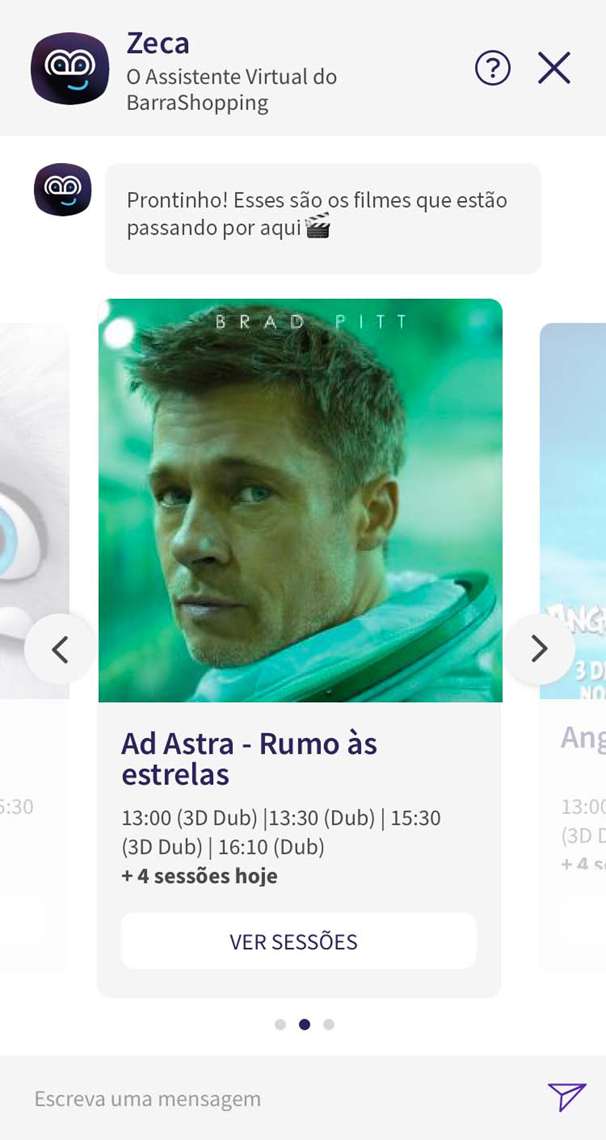Send the message with the paper plane icon
The width and height of the screenshot is (606, 1140).
pos(566,1097)
